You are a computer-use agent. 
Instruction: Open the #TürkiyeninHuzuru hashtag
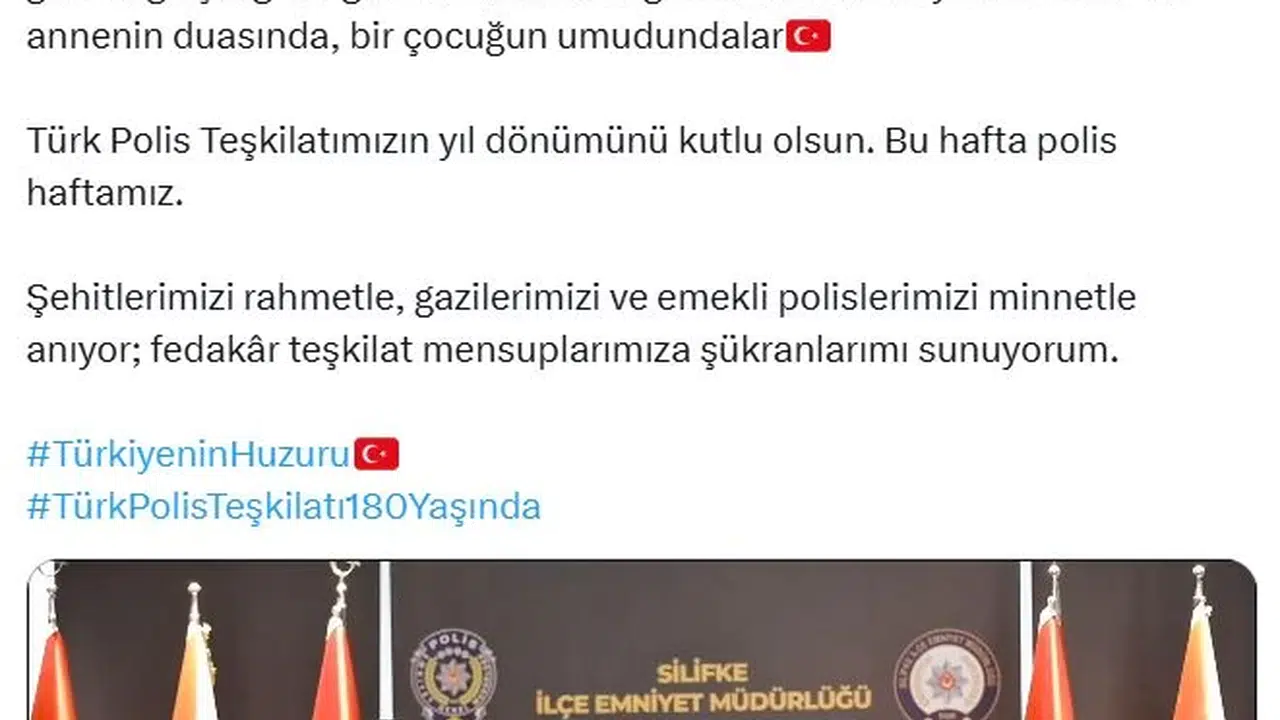coord(188,455)
